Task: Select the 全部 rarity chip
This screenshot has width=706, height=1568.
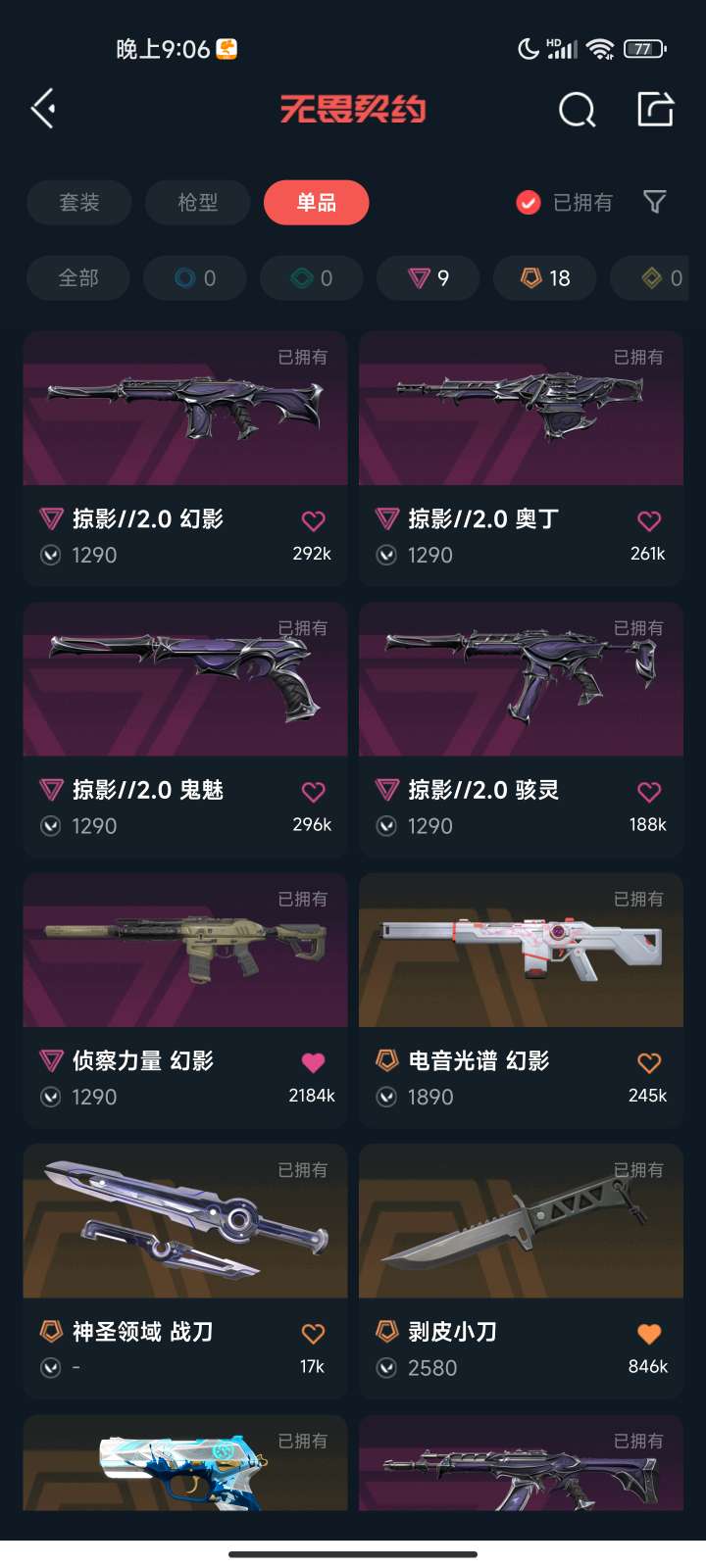Action: [x=78, y=278]
